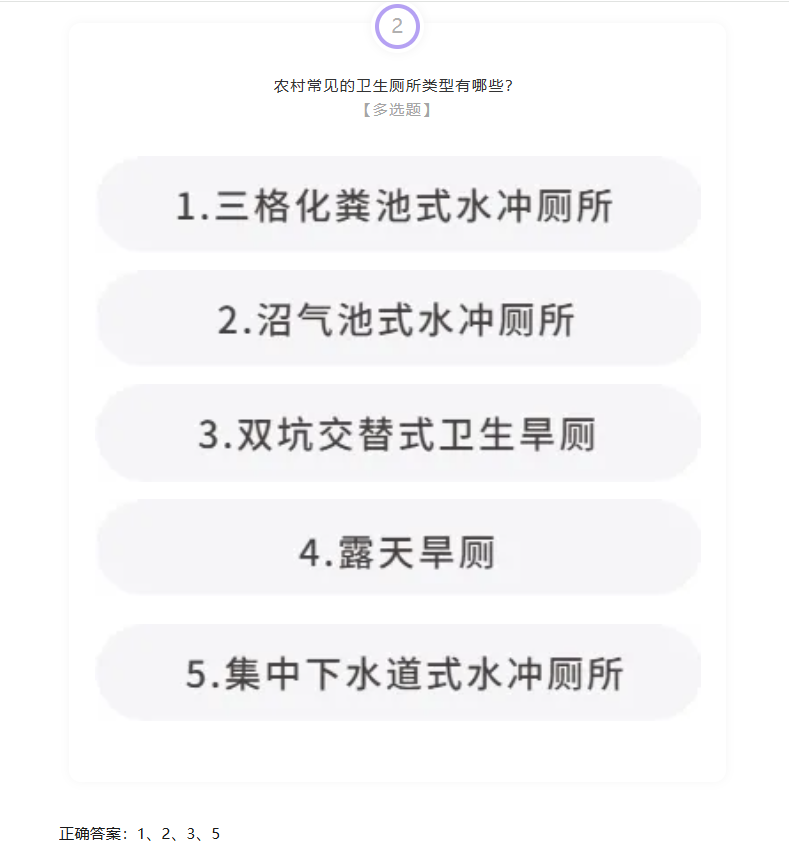Viewport: 789px width, 863px height.
Task: Select option 1 三格化粪池式水冲厕所
Action: click(x=398, y=205)
